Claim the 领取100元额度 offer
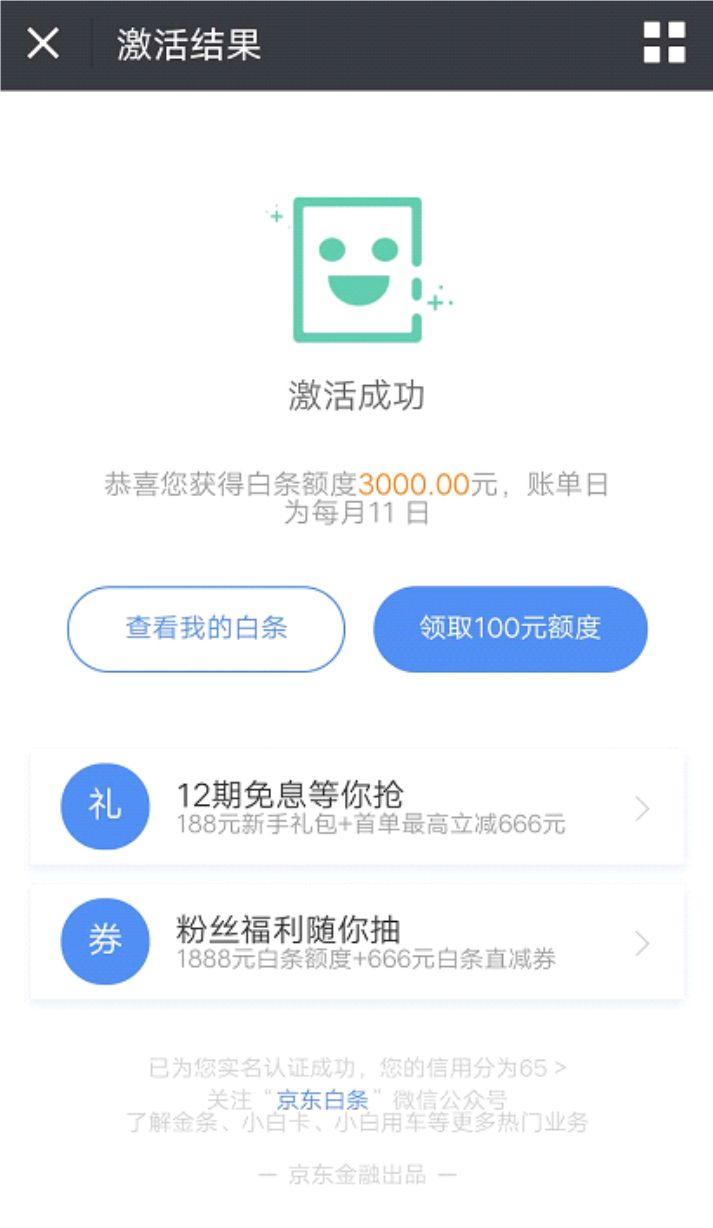Screen dimensions: 713x1228 click(510, 629)
